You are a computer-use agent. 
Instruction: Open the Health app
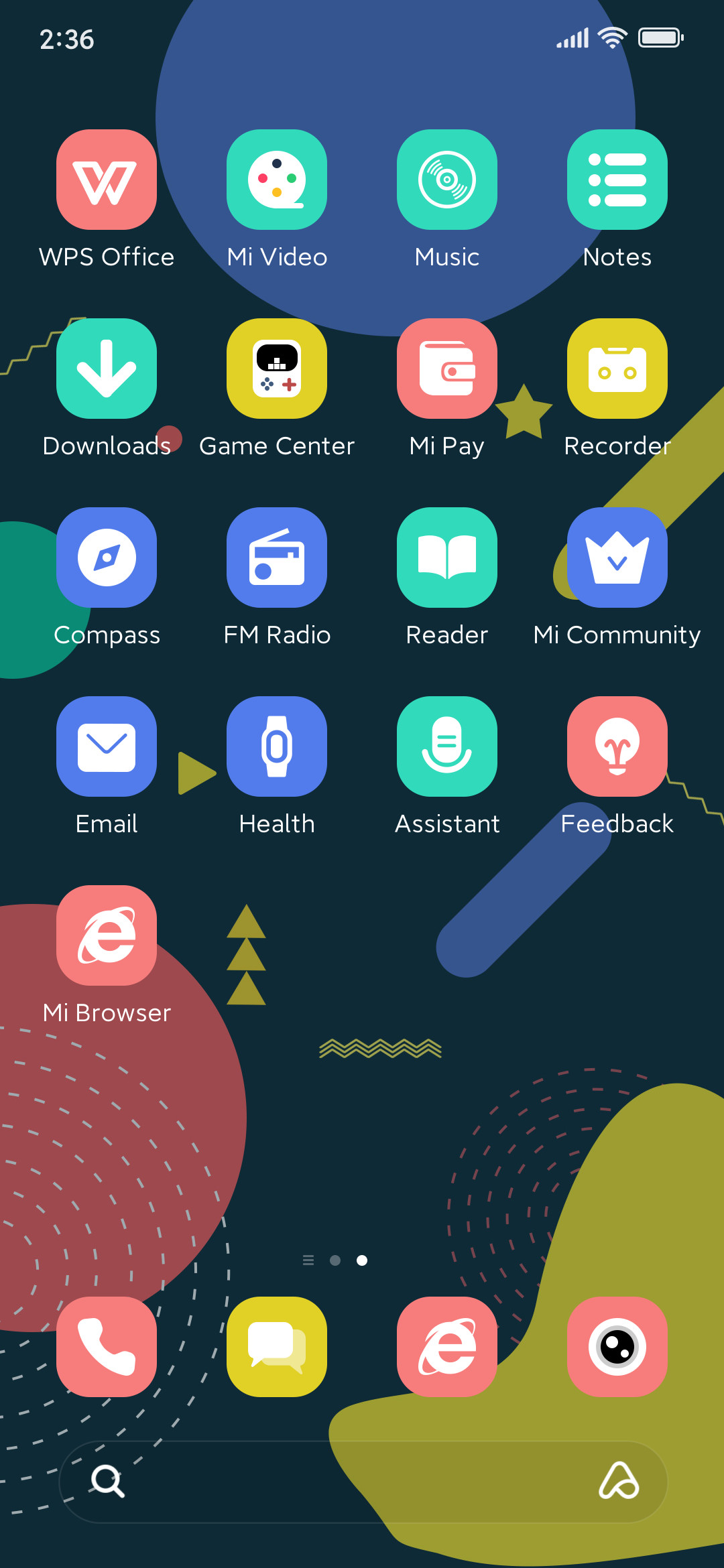coord(277,746)
